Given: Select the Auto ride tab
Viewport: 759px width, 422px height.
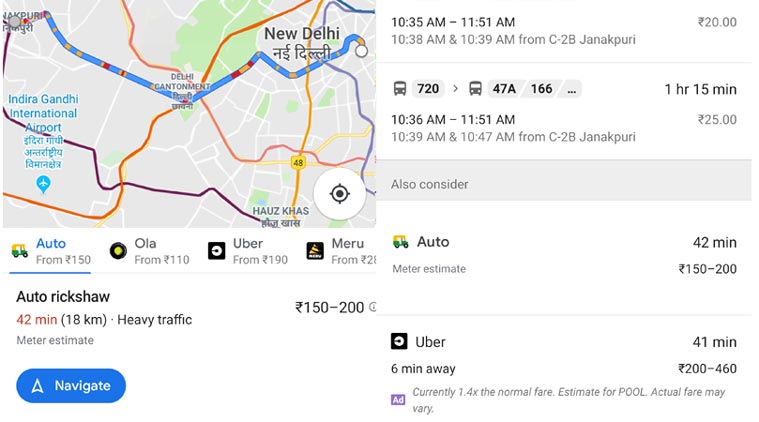Looking at the screenshot, I should pyautogui.click(x=51, y=250).
